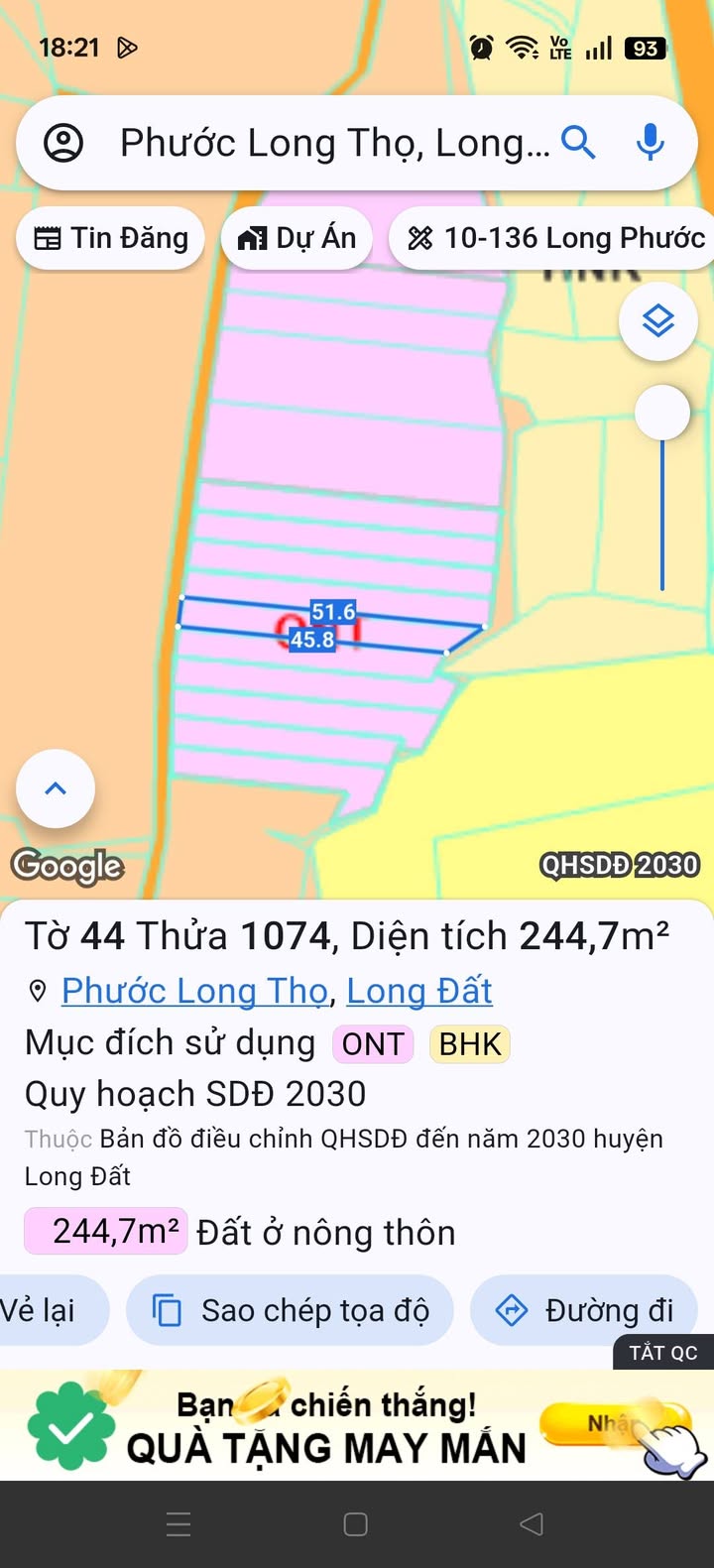The image size is (714, 1568).
Task: Tap the 10-136 Long Phước chip
Action: pyautogui.click(x=555, y=238)
